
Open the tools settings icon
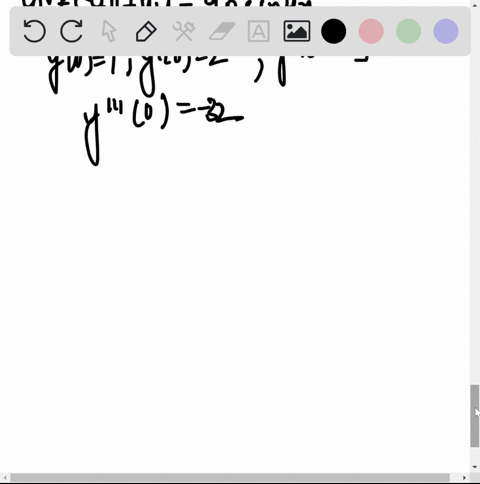pyautogui.click(x=184, y=31)
